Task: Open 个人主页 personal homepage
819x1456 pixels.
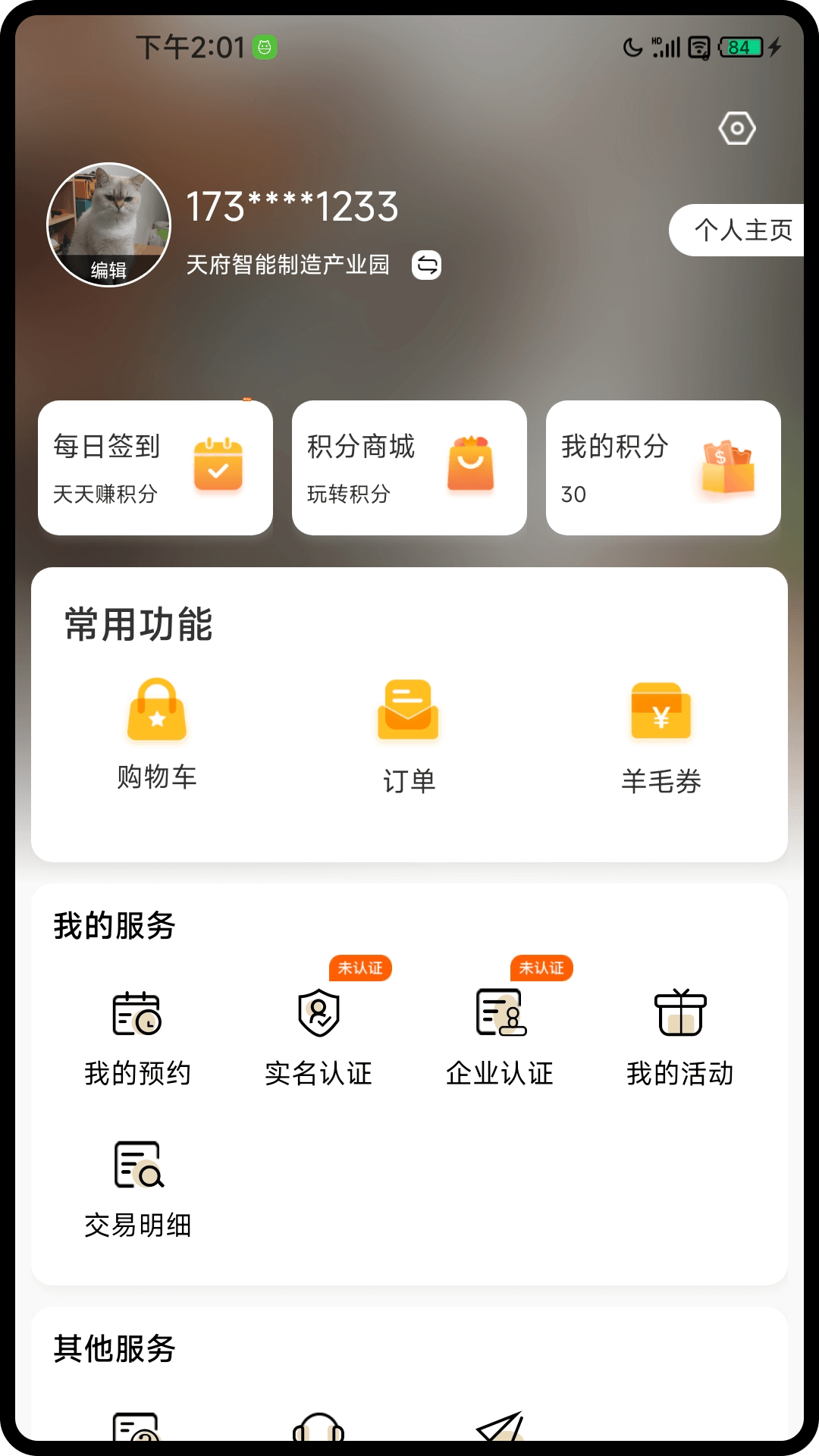Action: [740, 230]
